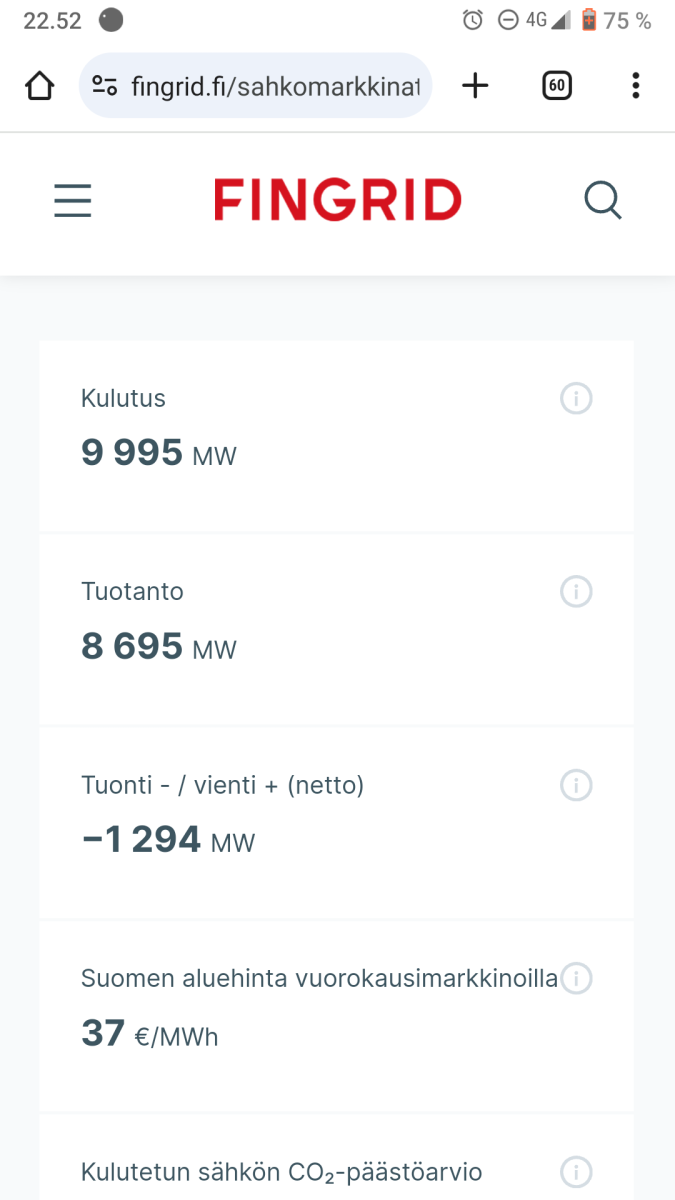Open the Fingrid site search
This screenshot has width=675, height=1200.
(602, 201)
